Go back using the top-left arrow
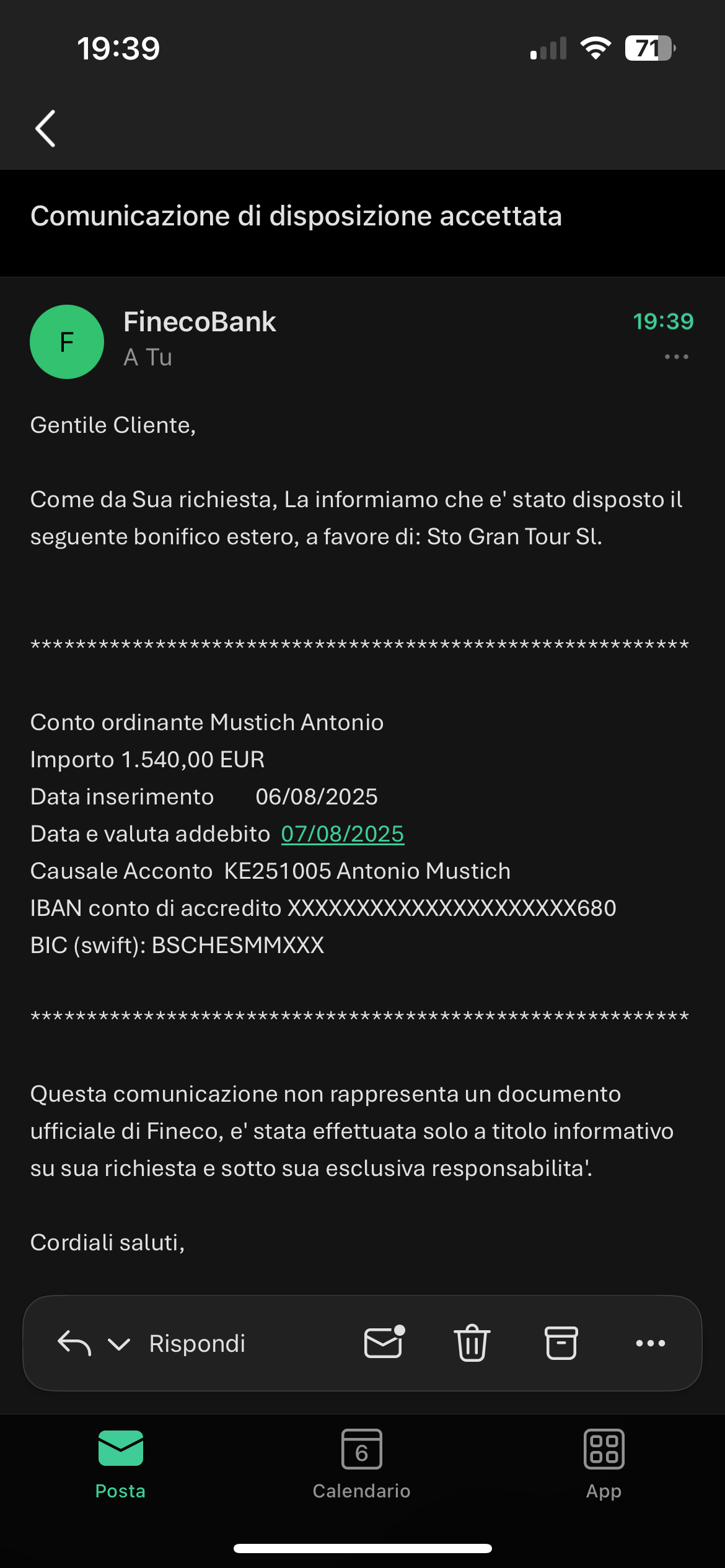This screenshot has width=725, height=1568. [45, 129]
